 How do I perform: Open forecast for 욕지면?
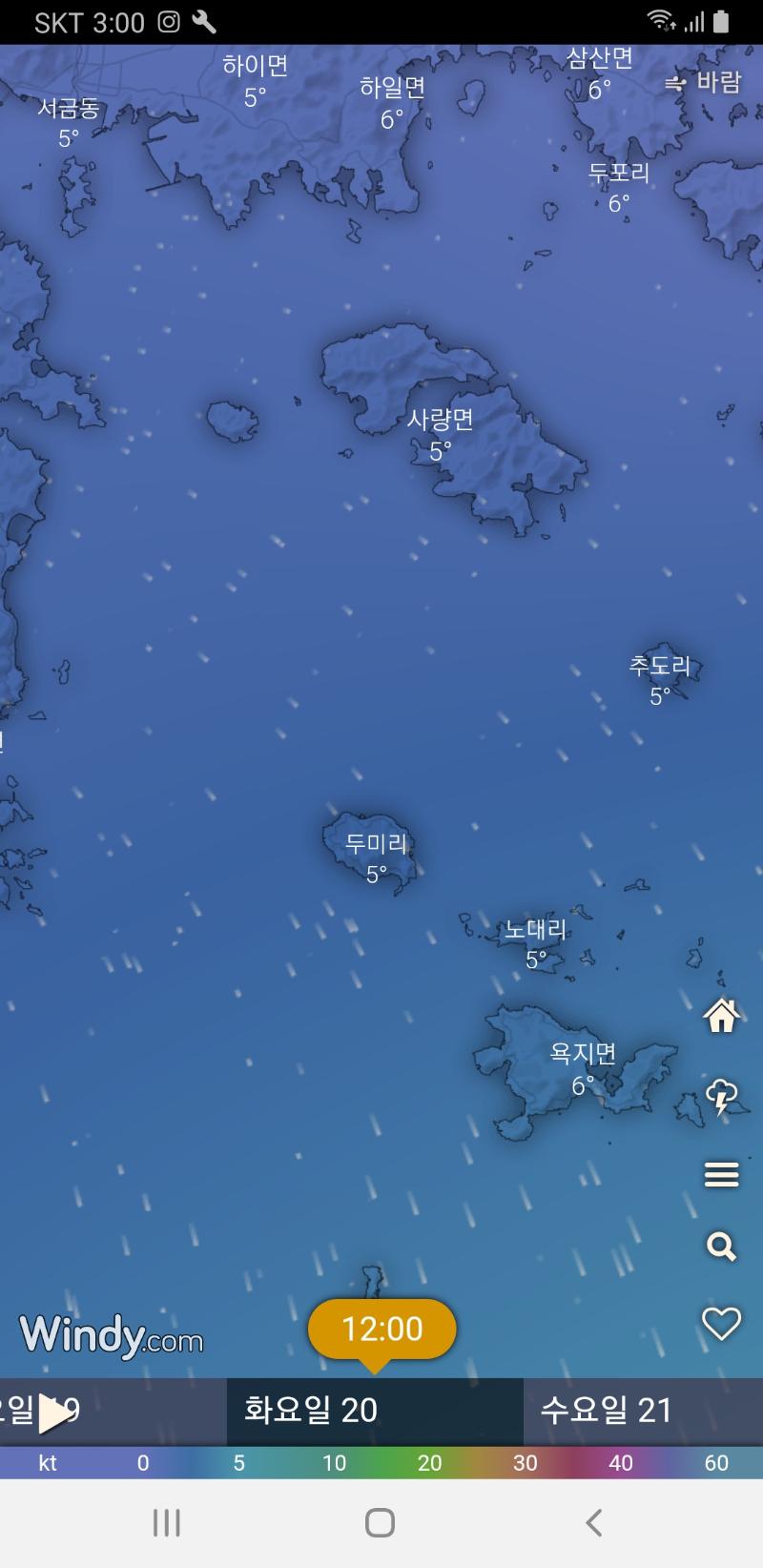point(583,1066)
